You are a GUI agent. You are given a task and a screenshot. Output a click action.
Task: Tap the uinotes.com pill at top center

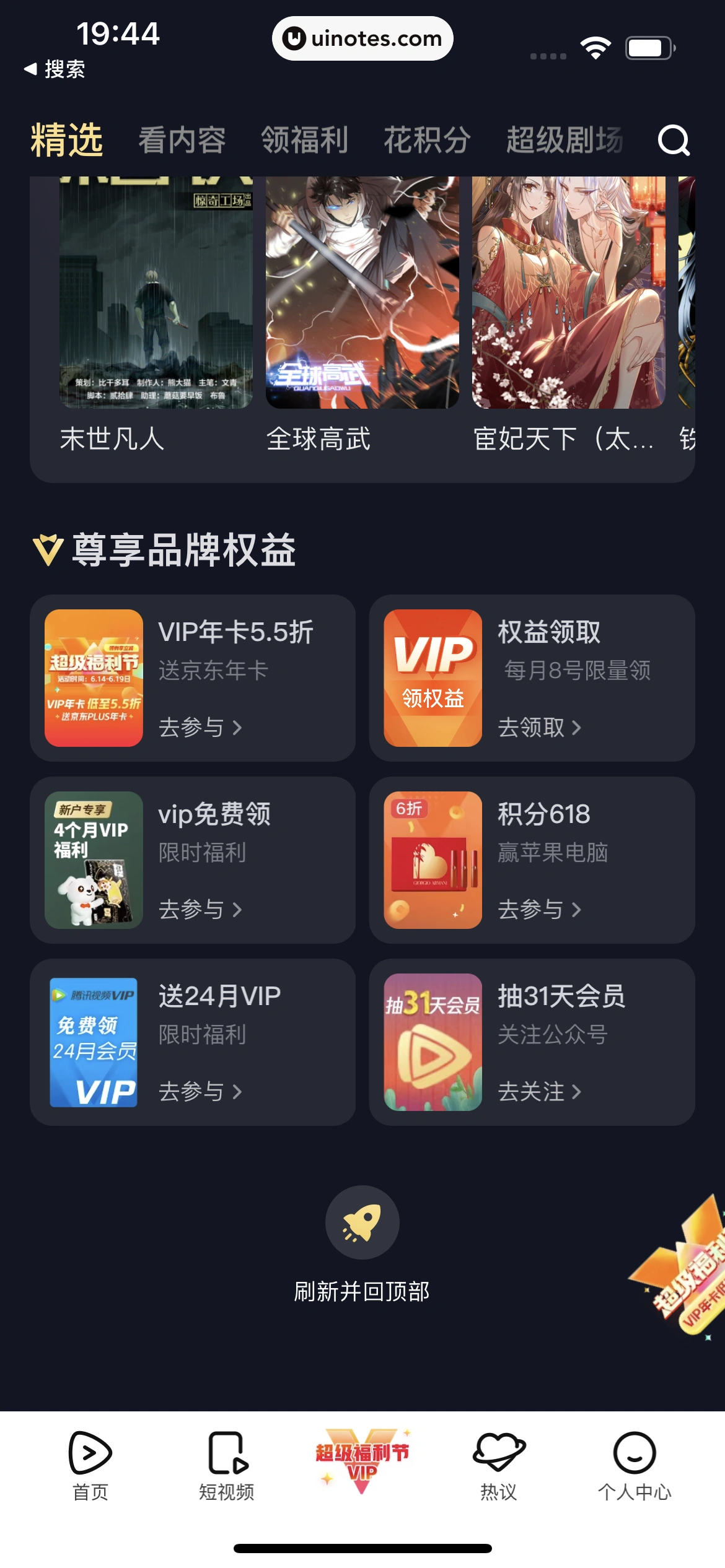tap(362, 38)
